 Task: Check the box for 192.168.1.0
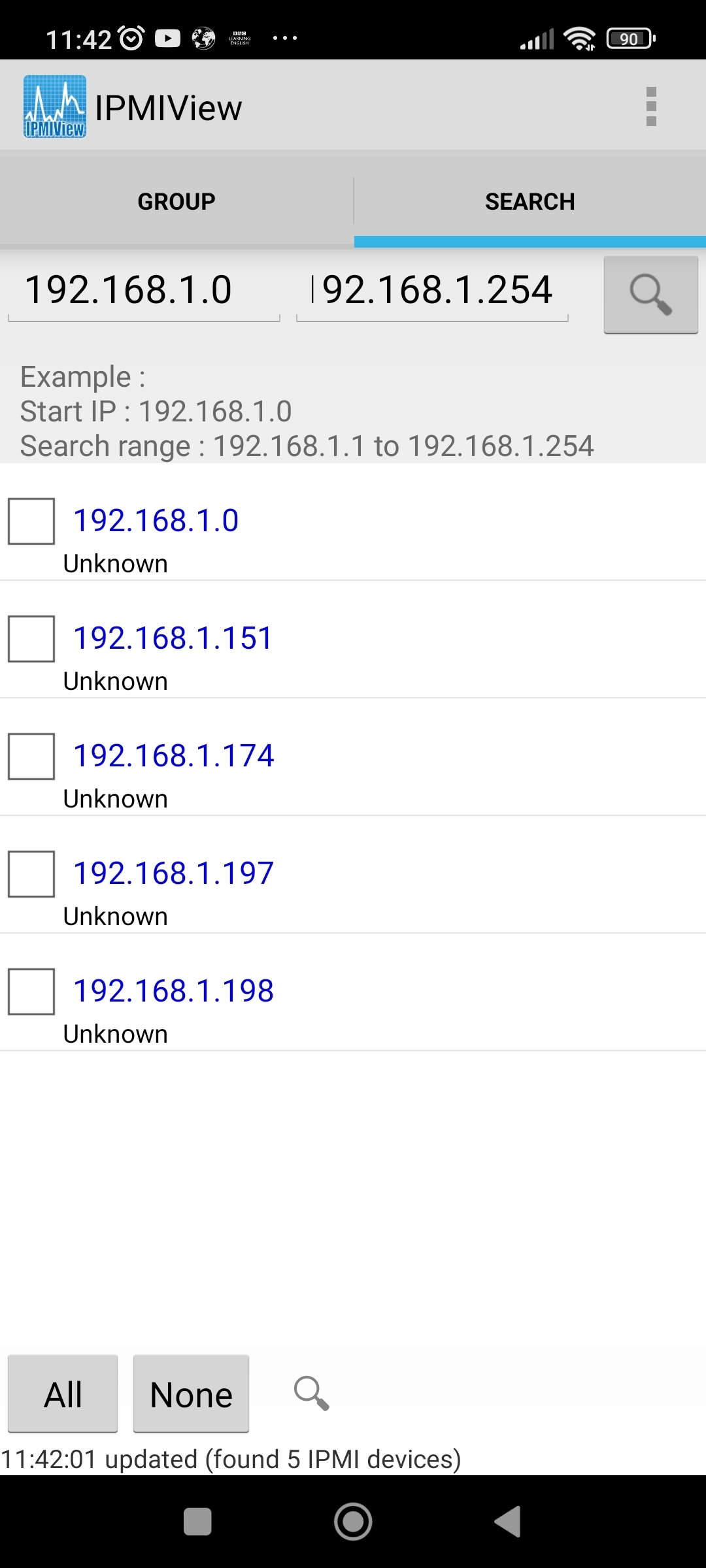tap(31, 521)
